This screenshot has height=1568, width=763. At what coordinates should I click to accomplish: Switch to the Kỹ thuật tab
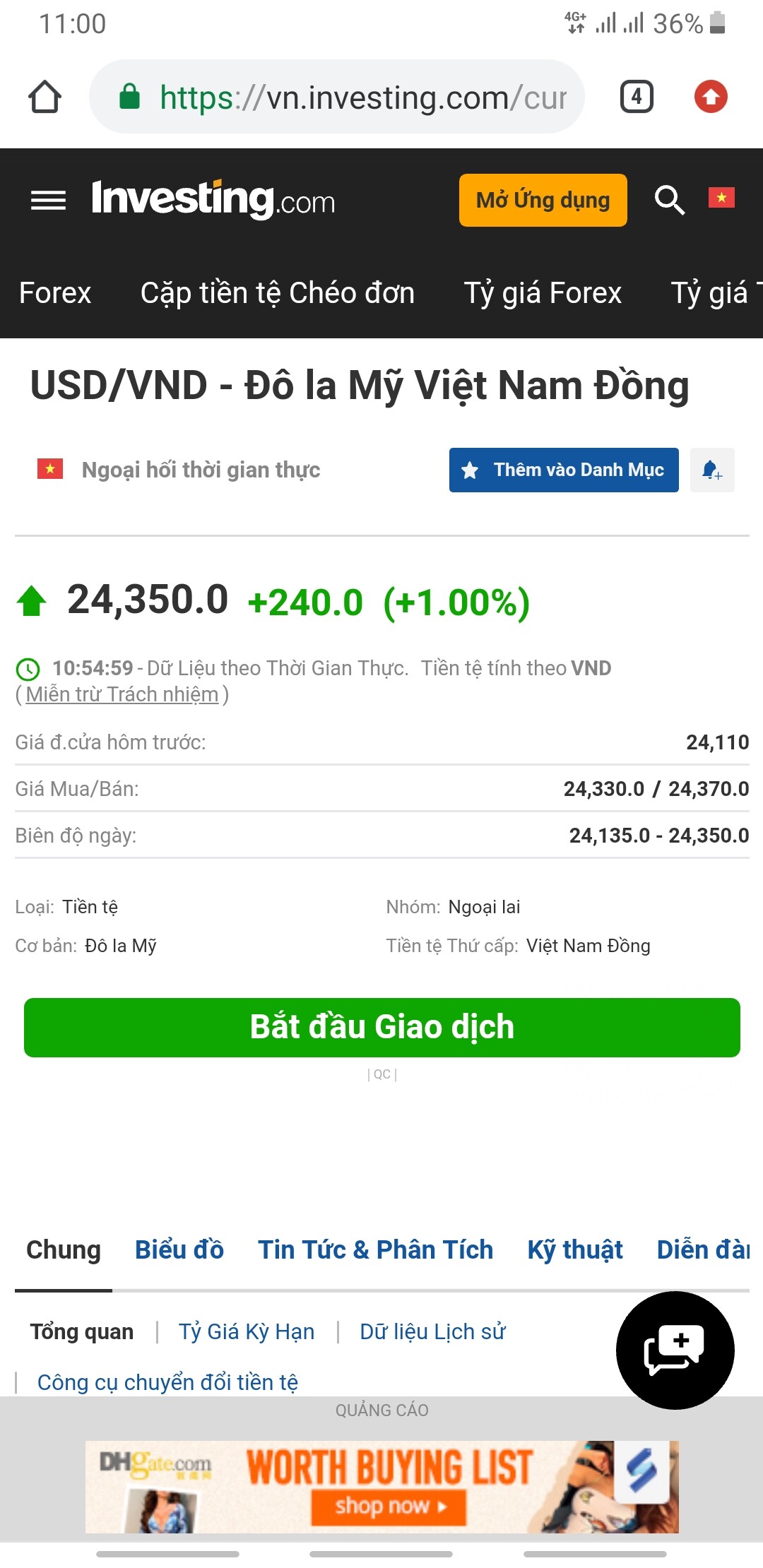click(x=575, y=1250)
